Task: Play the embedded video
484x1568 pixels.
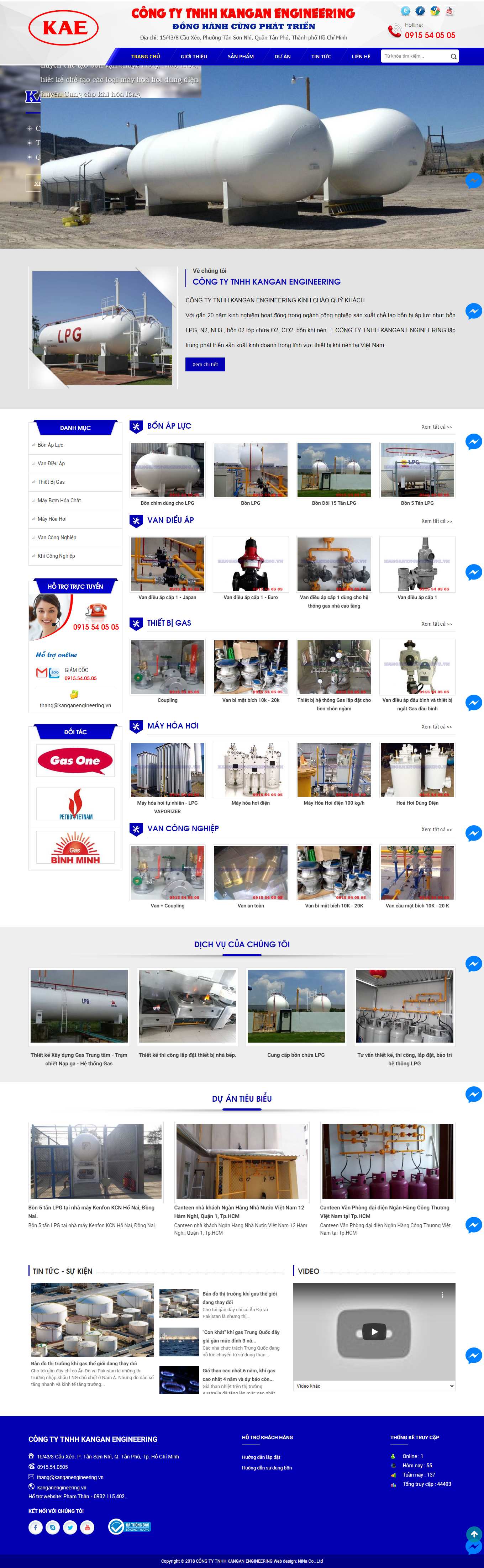Action: point(374,1331)
